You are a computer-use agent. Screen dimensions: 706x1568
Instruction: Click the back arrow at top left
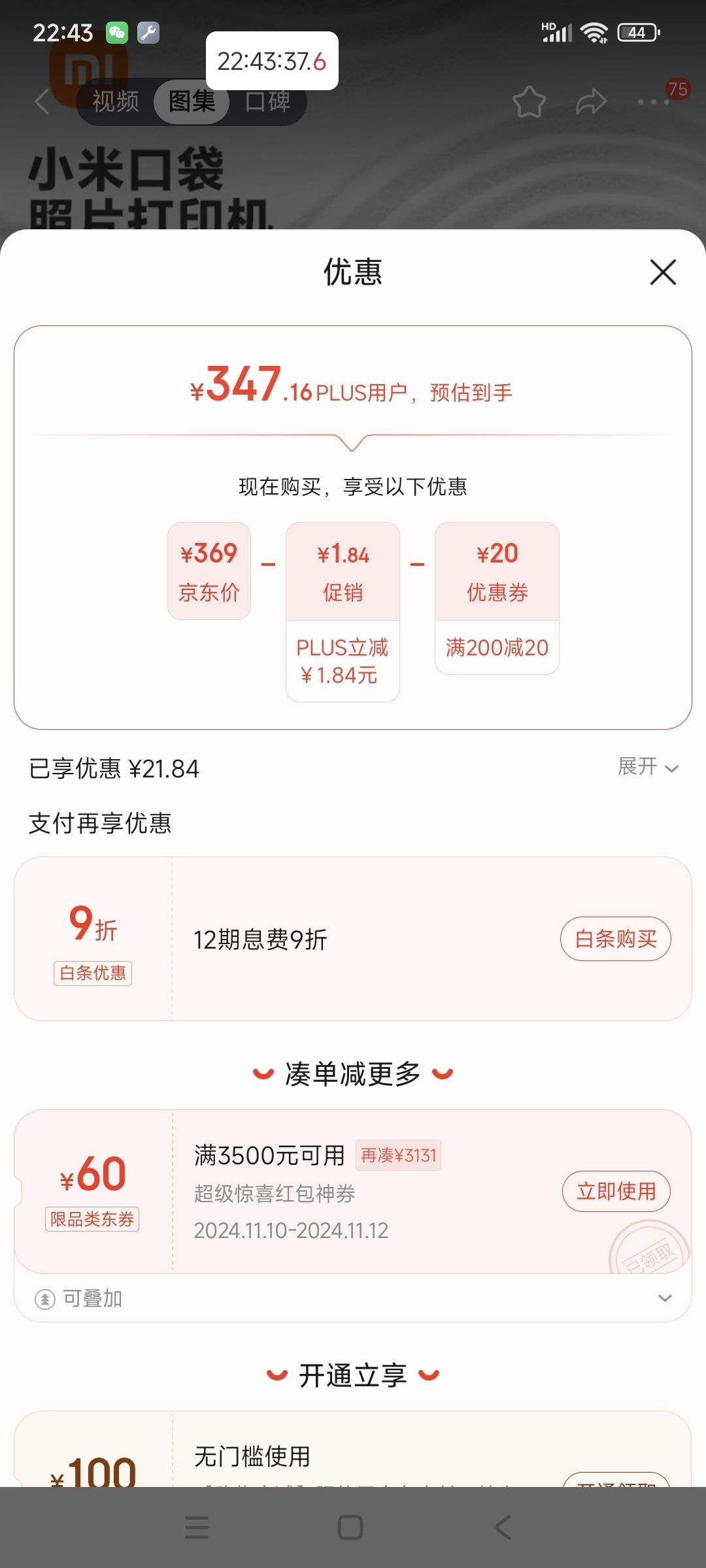[41, 103]
